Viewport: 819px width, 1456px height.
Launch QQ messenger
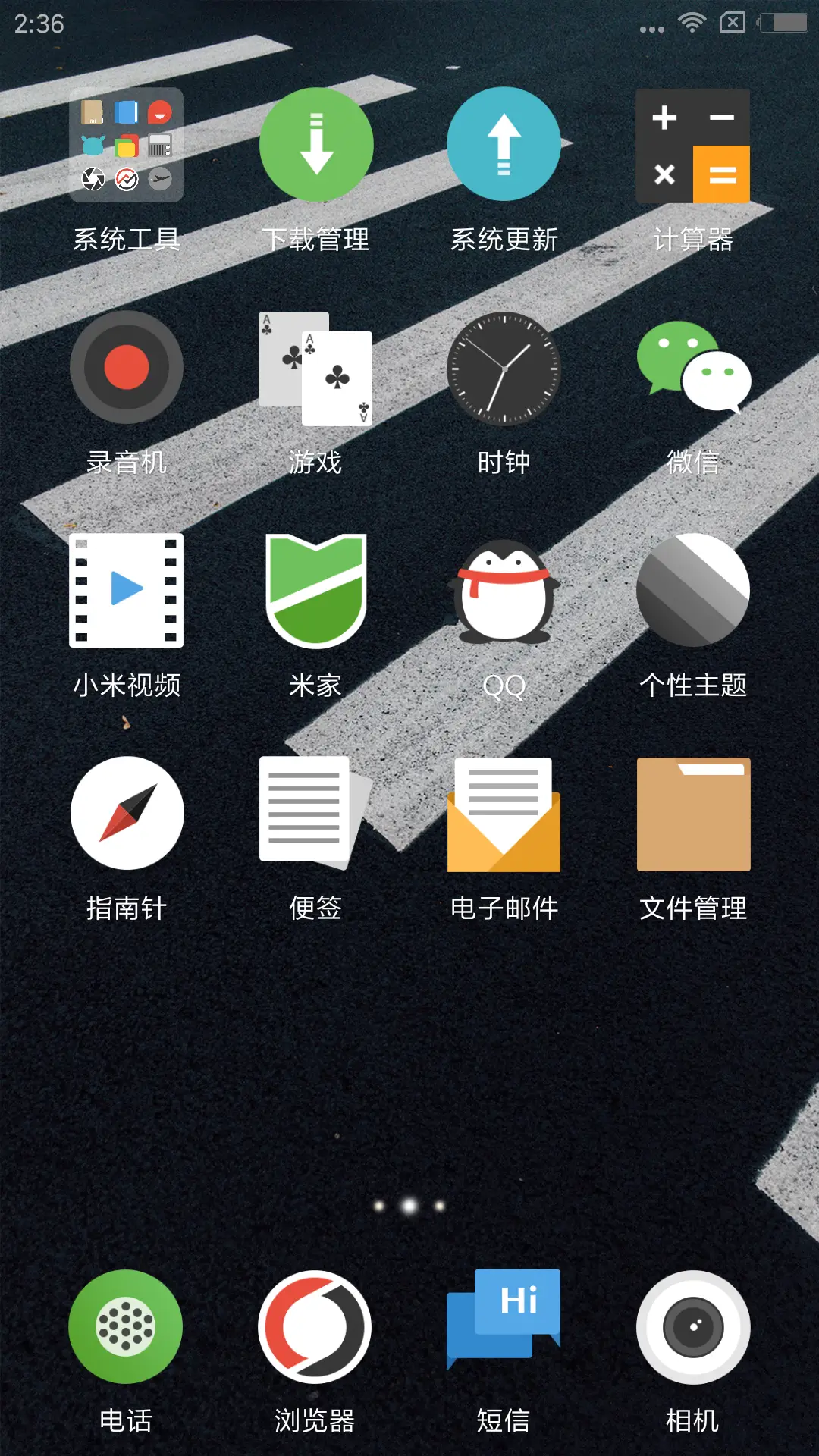(504, 591)
